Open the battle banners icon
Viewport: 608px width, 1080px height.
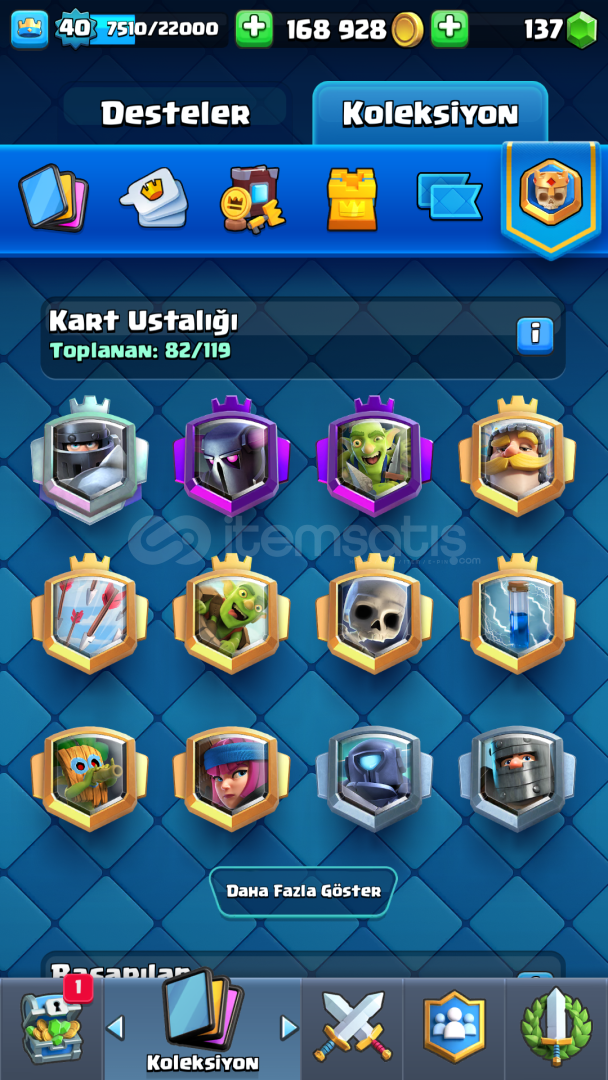pyautogui.click(x=450, y=196)
